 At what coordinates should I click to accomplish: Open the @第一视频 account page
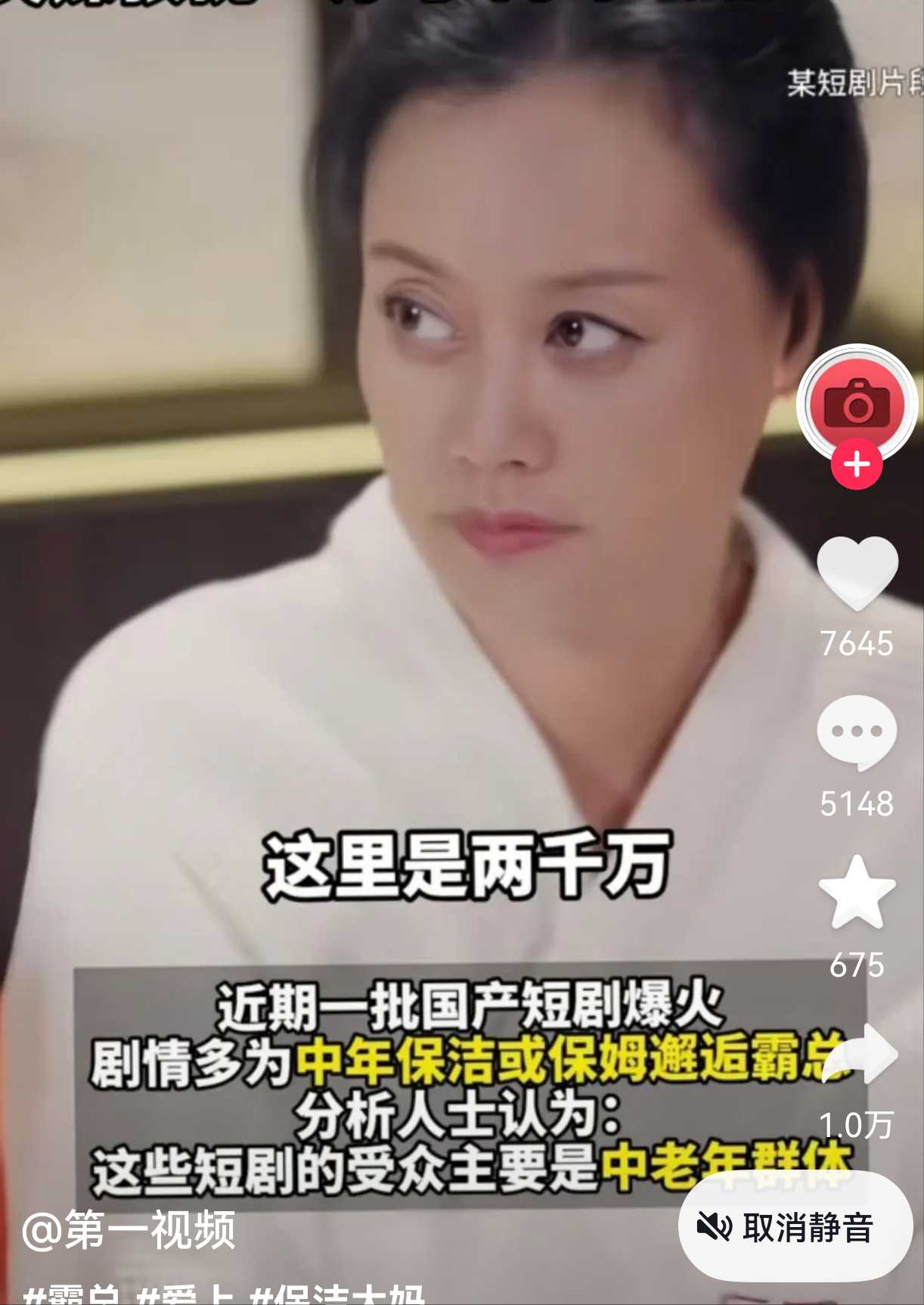[x=129, y=1229]
